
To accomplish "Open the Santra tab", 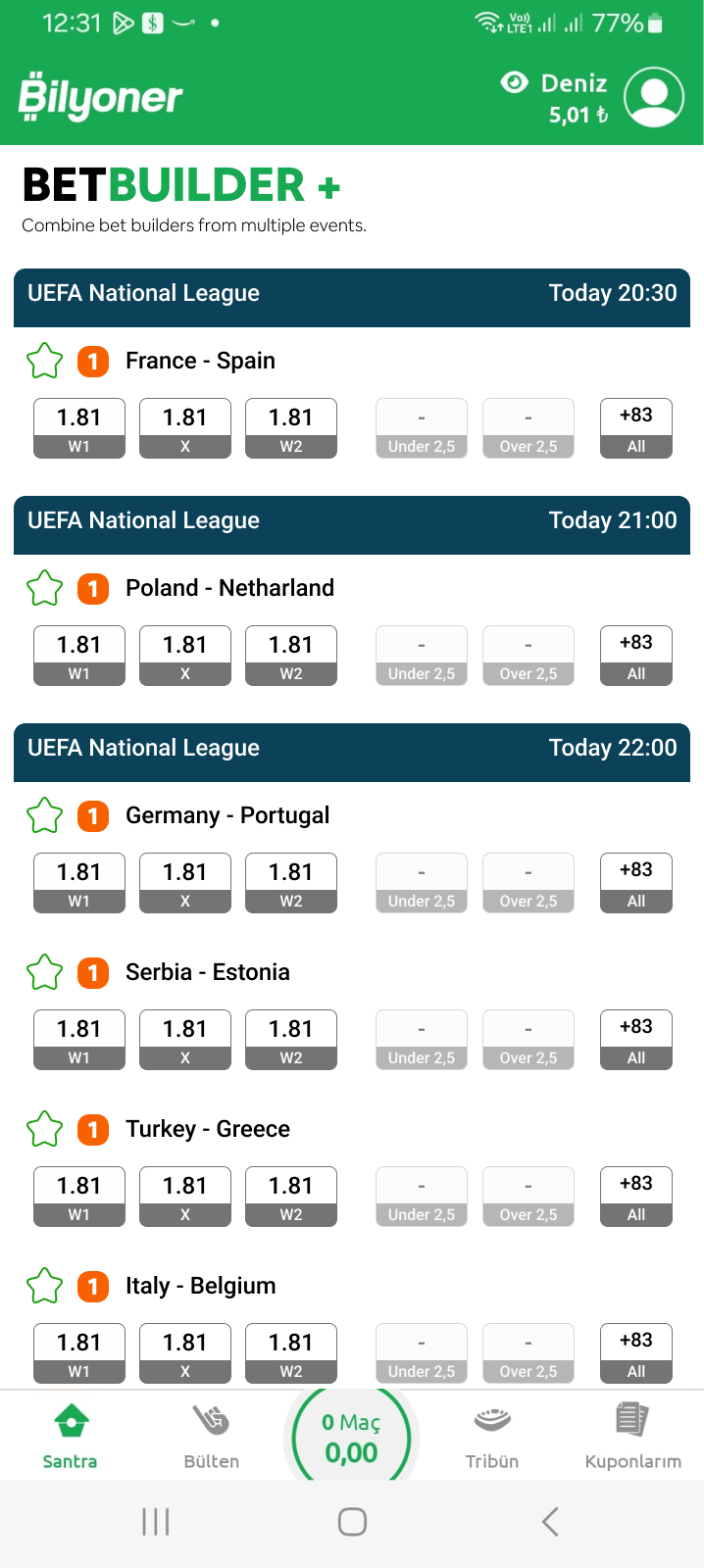I will [71, 1437].
